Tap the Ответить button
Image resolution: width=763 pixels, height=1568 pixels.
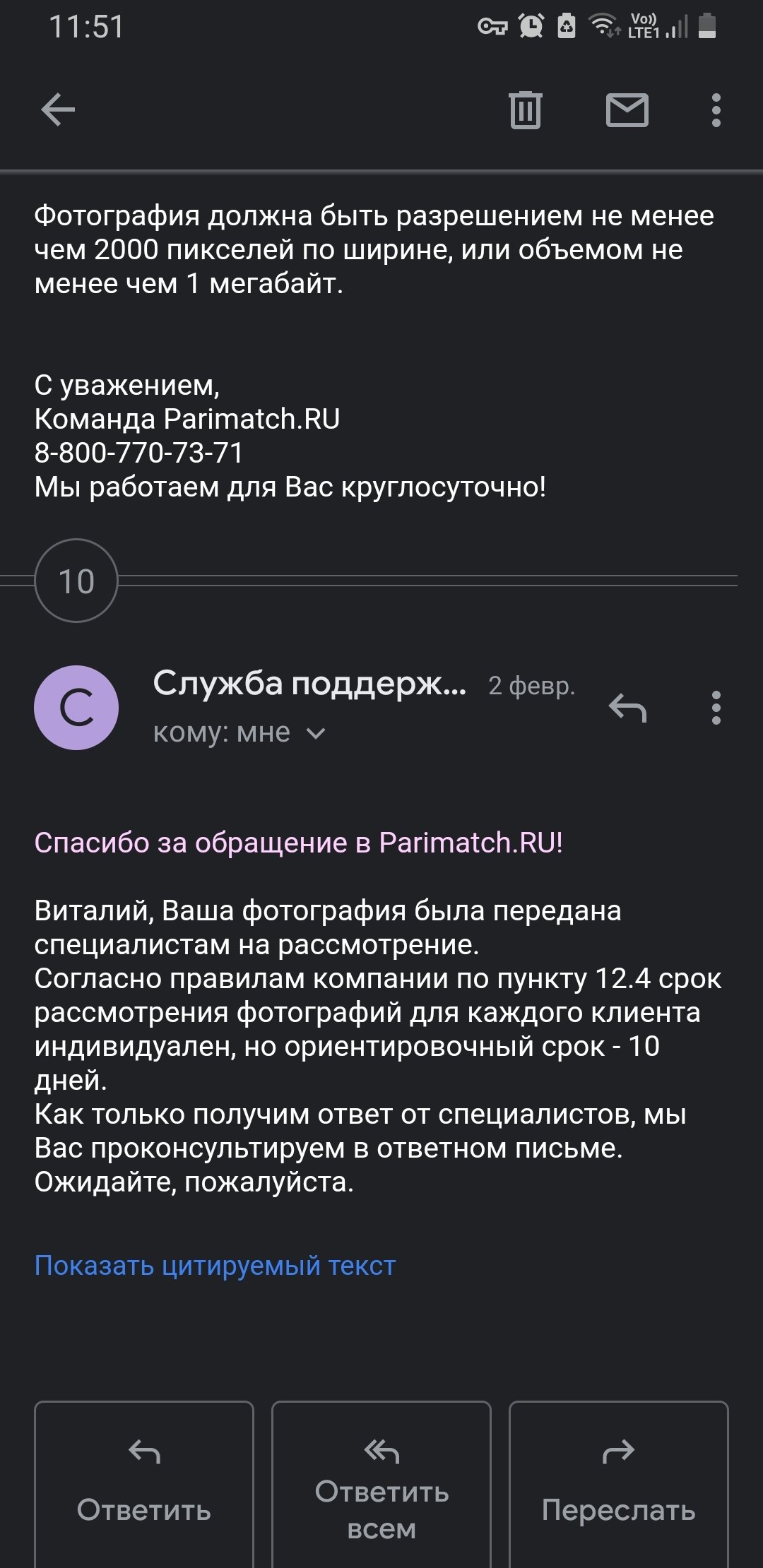pos(144,1490)
